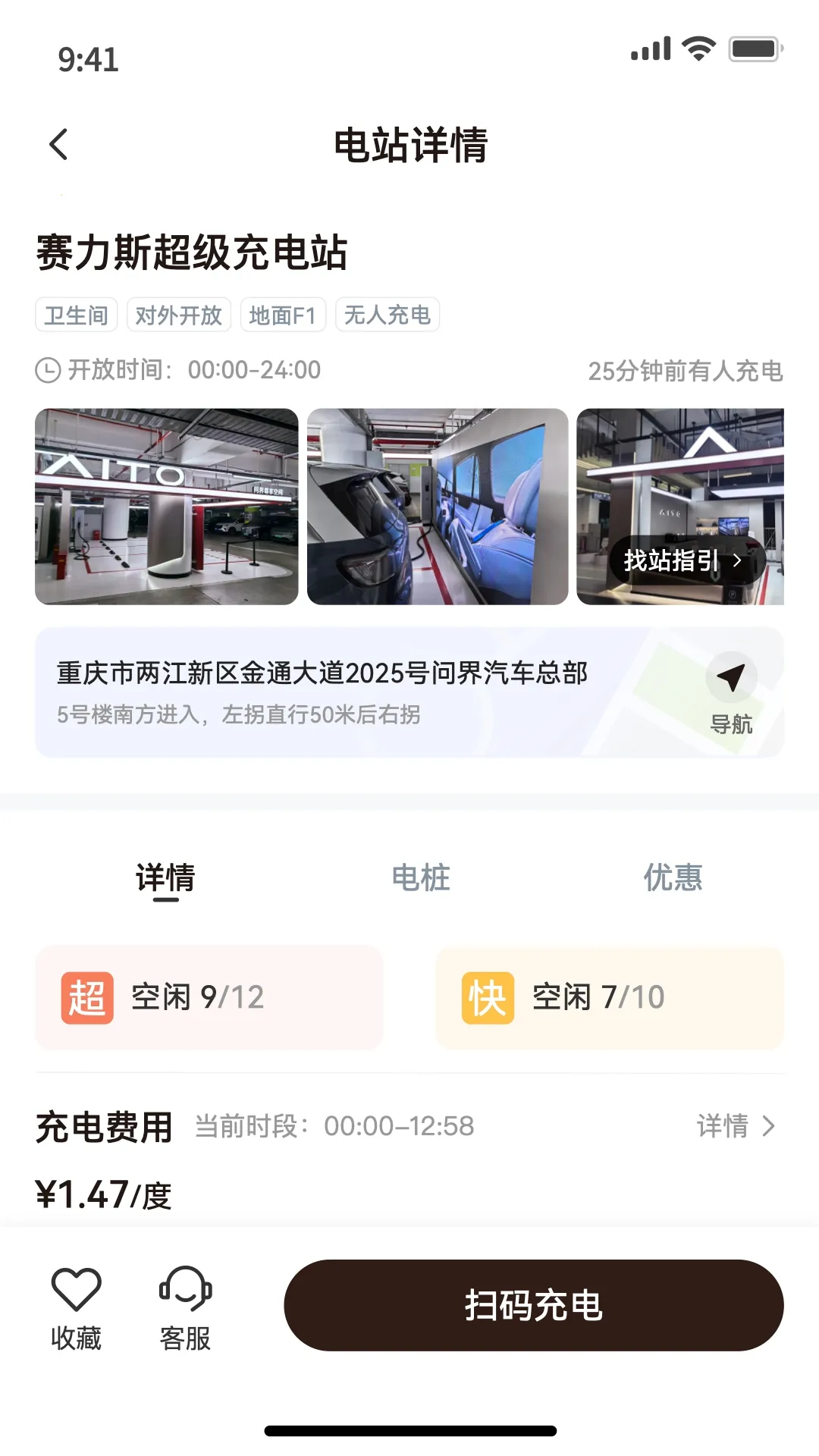Switch to the 电桩 tab
Image resolution: width=819 pixels, height=1456 pixels.
[421, 878]
